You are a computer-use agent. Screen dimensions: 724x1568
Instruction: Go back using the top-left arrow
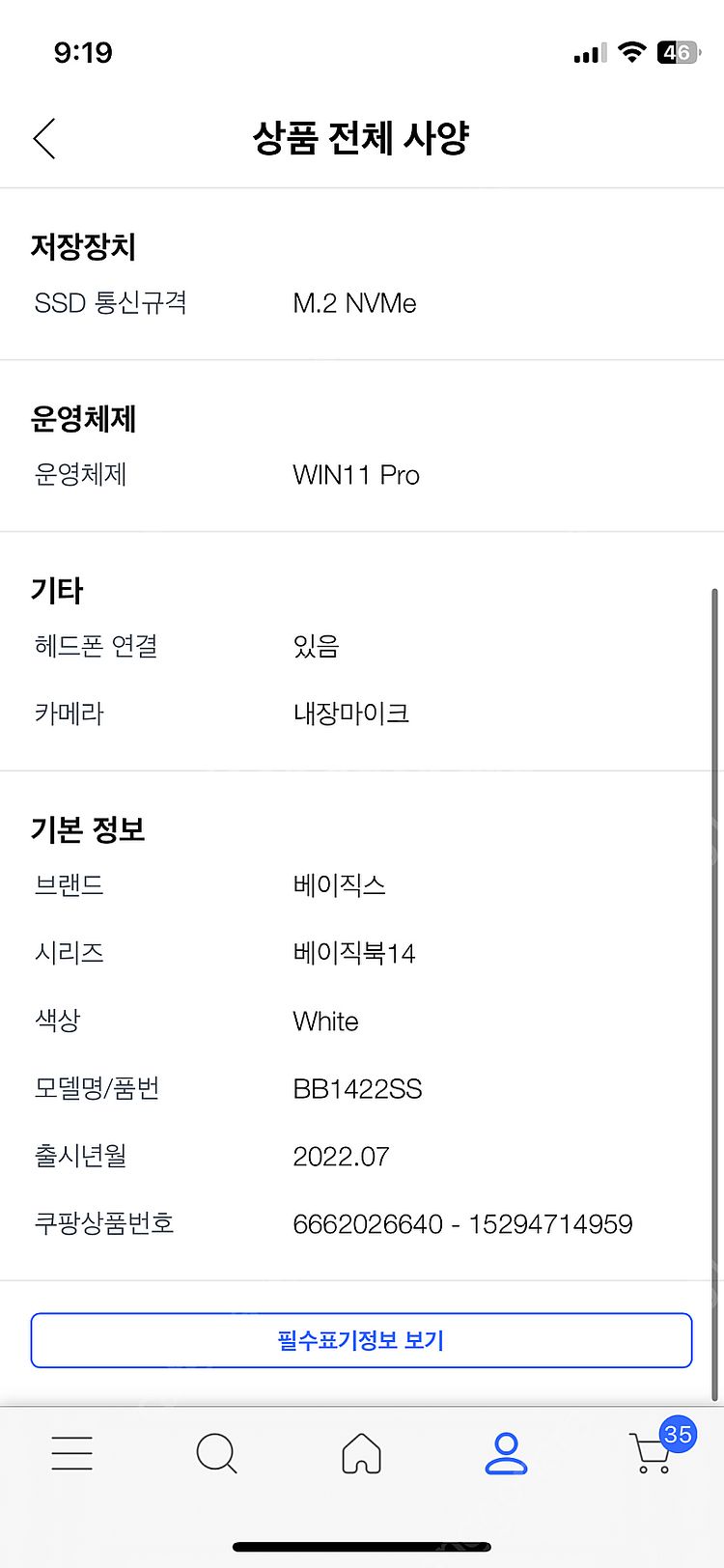click(x=44, y=138)
